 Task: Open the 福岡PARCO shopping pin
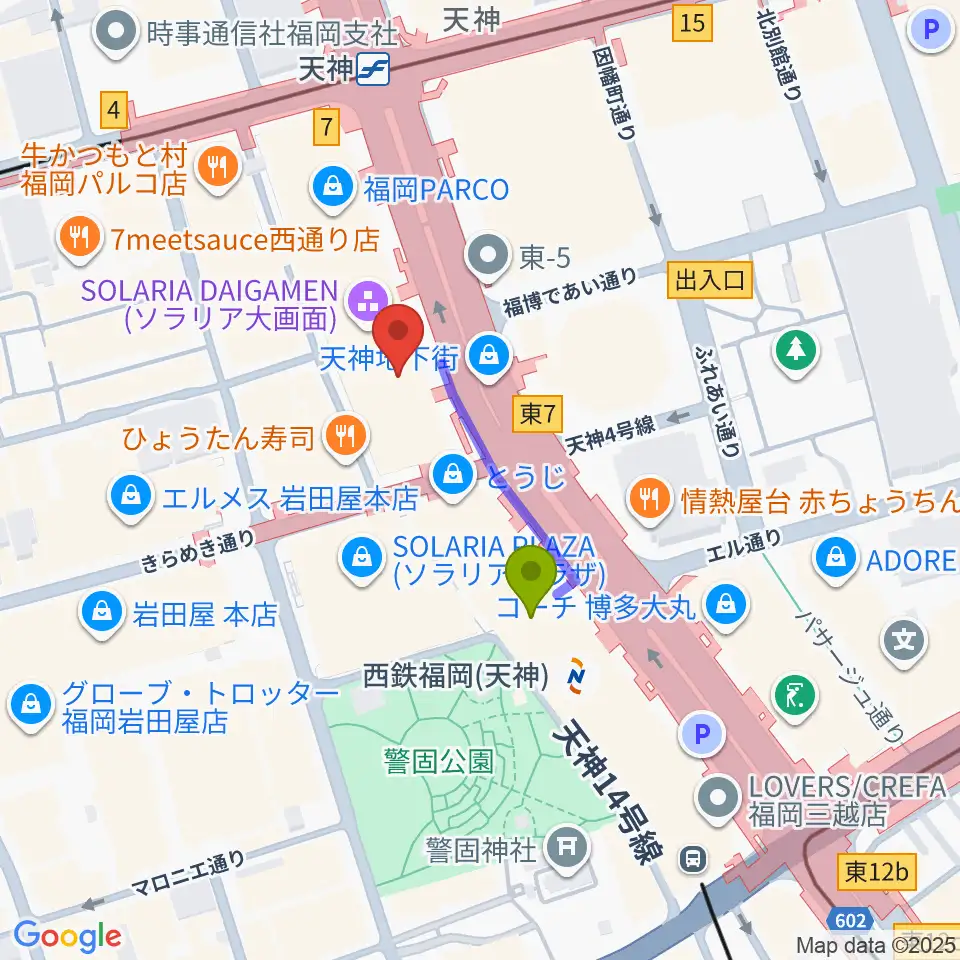(332, 190)
